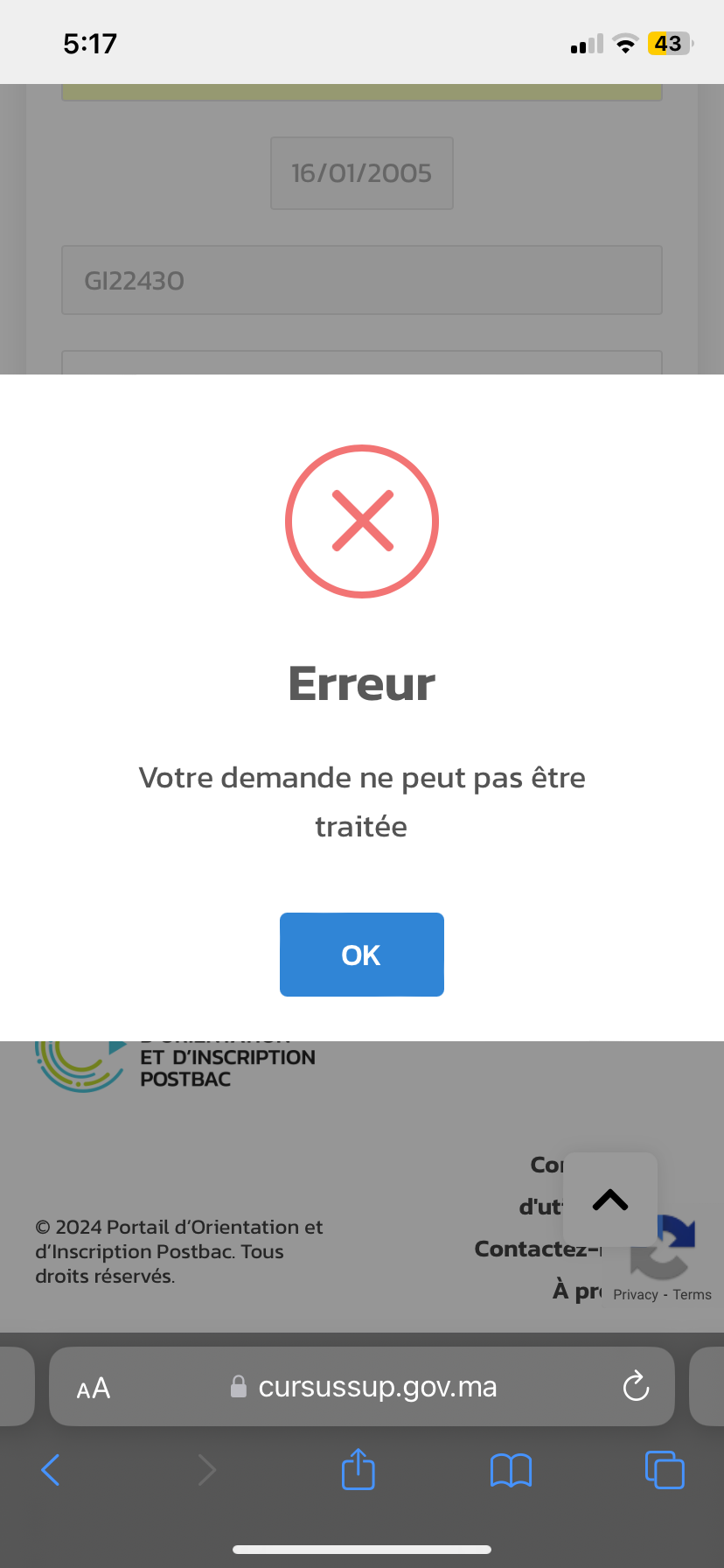Reload the cursussup.gov.ma page

636,1387
